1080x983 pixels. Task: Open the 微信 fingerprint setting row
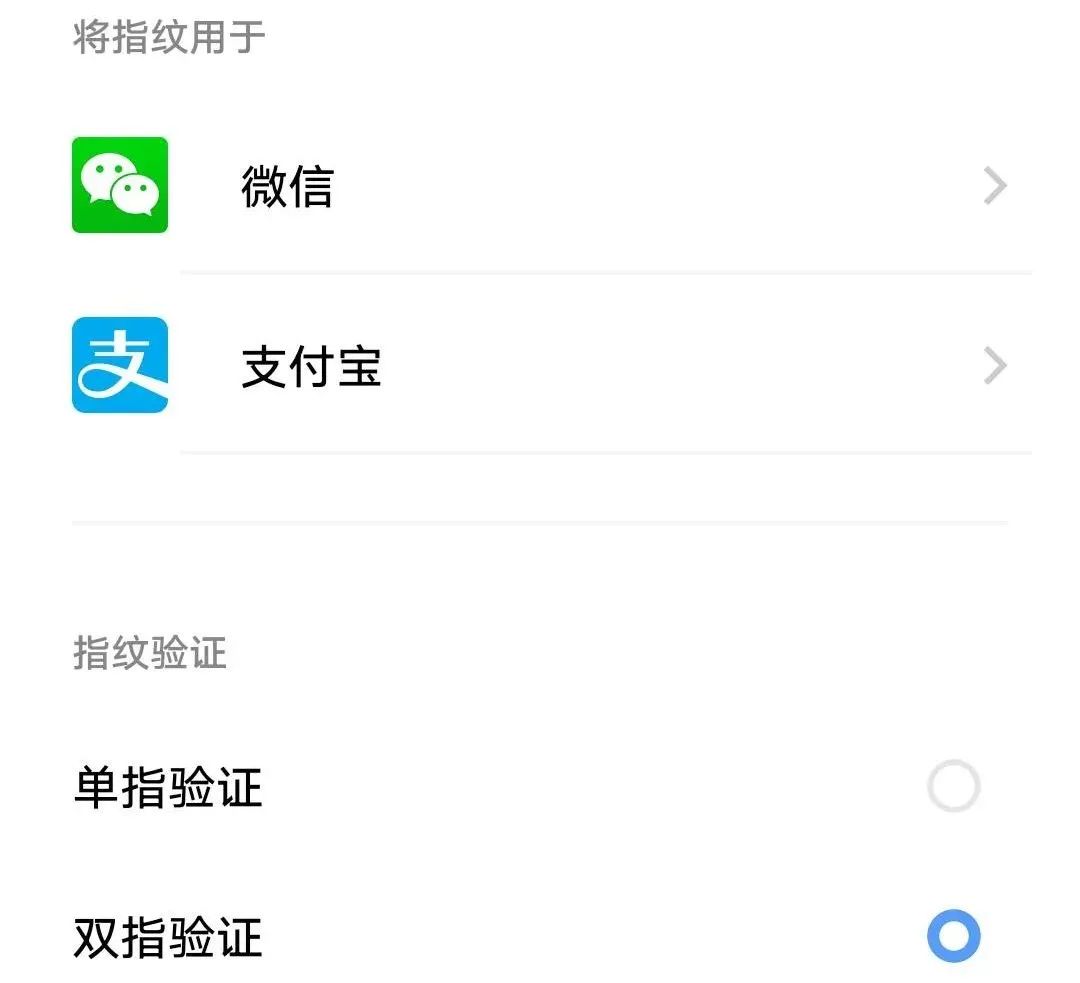click(540, 186)
